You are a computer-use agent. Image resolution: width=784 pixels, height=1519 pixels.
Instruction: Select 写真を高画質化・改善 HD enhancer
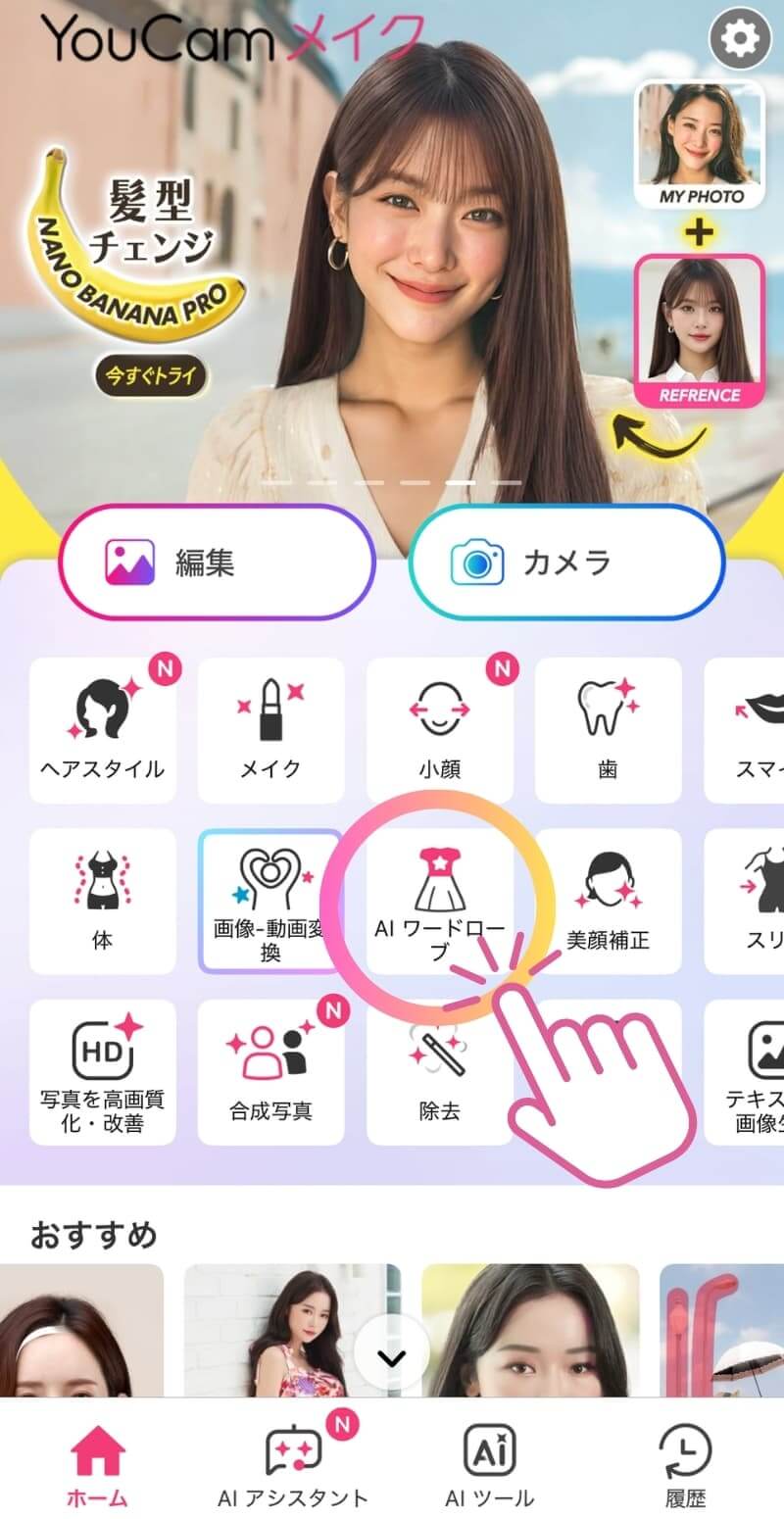pos(102,1068)
